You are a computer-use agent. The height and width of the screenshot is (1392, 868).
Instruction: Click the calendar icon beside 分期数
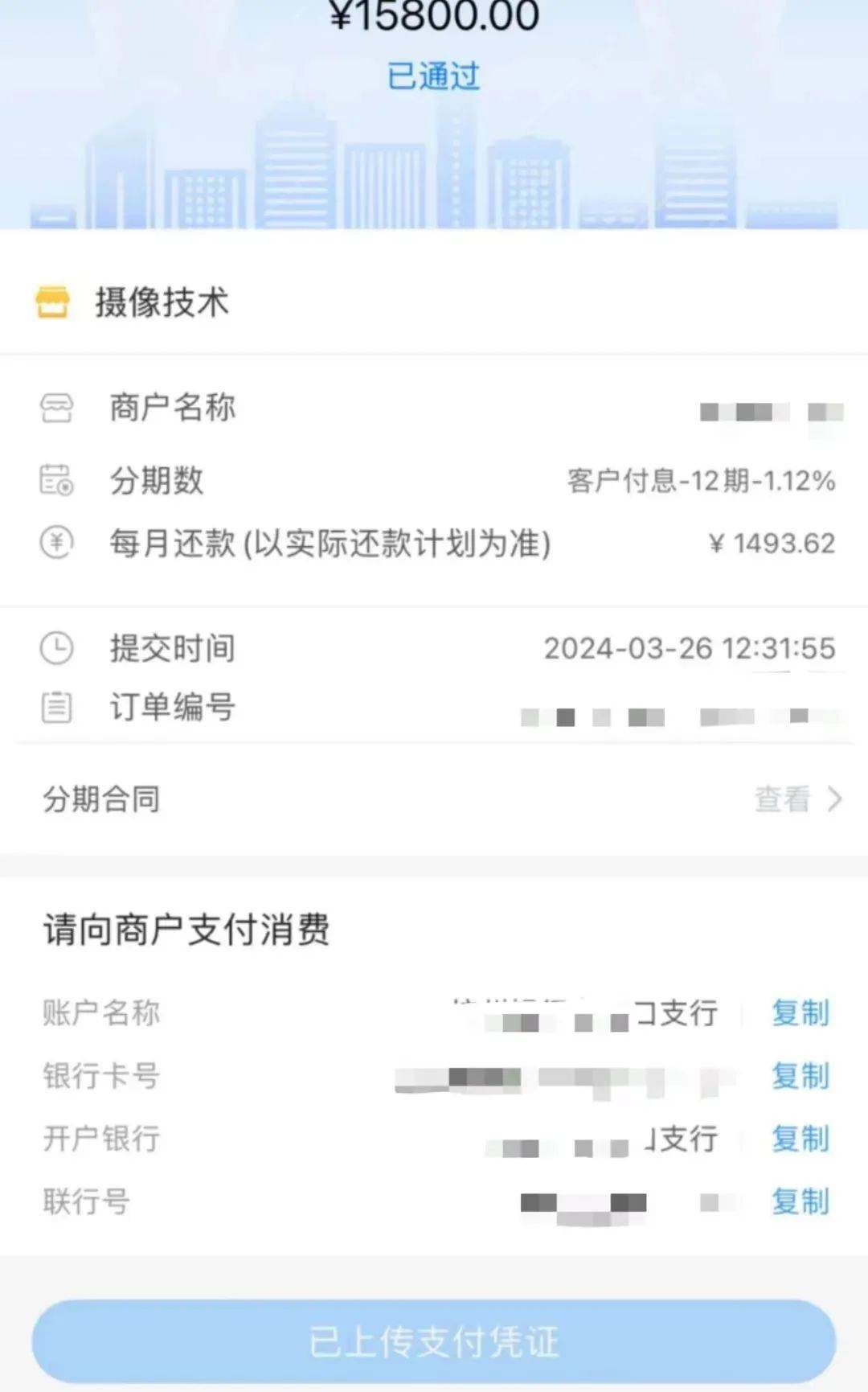(56, 481)
